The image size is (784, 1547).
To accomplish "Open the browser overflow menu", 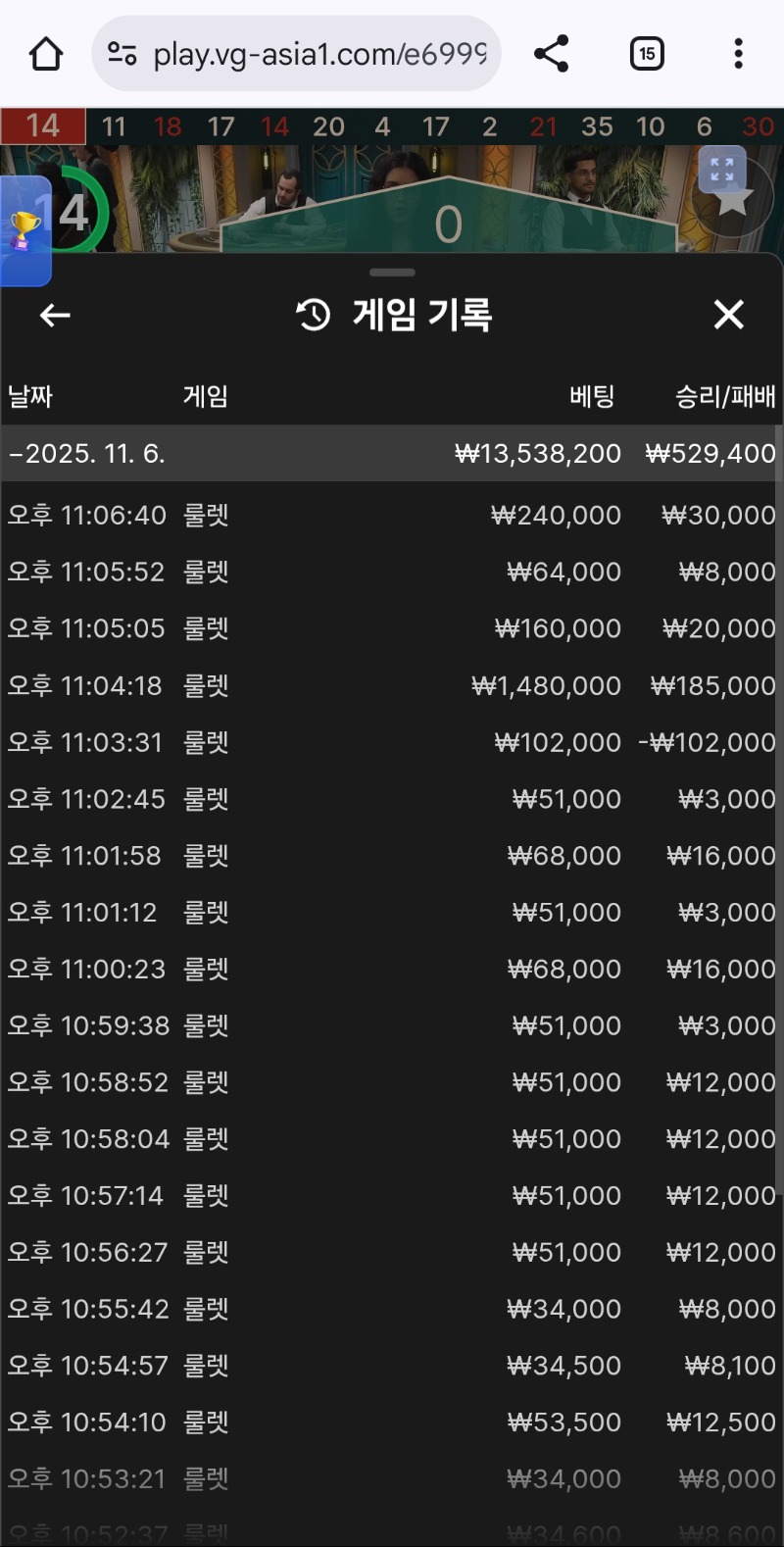I will 738,54.
